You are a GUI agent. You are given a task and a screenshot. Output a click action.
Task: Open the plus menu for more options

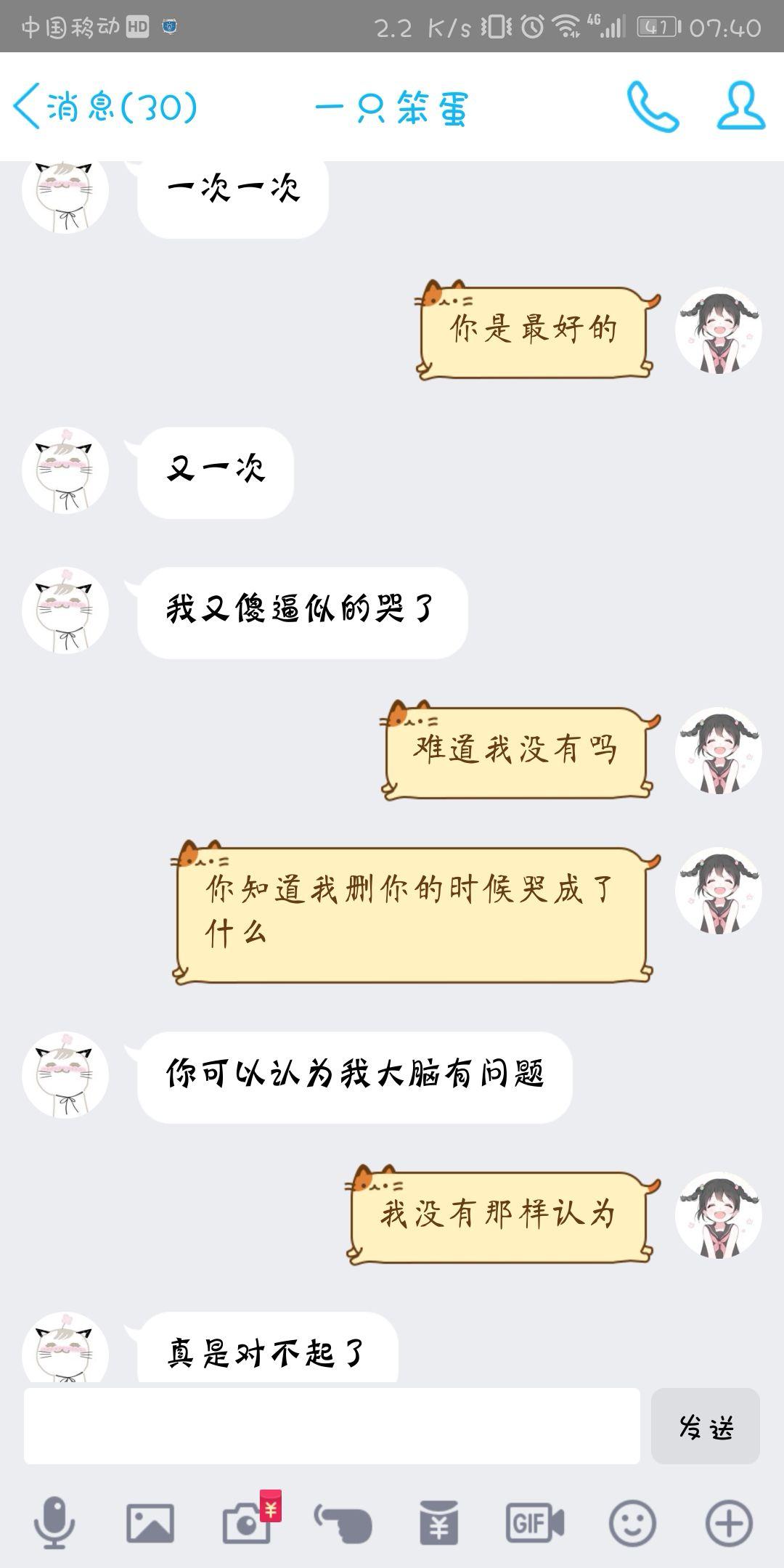point(729,1523)
